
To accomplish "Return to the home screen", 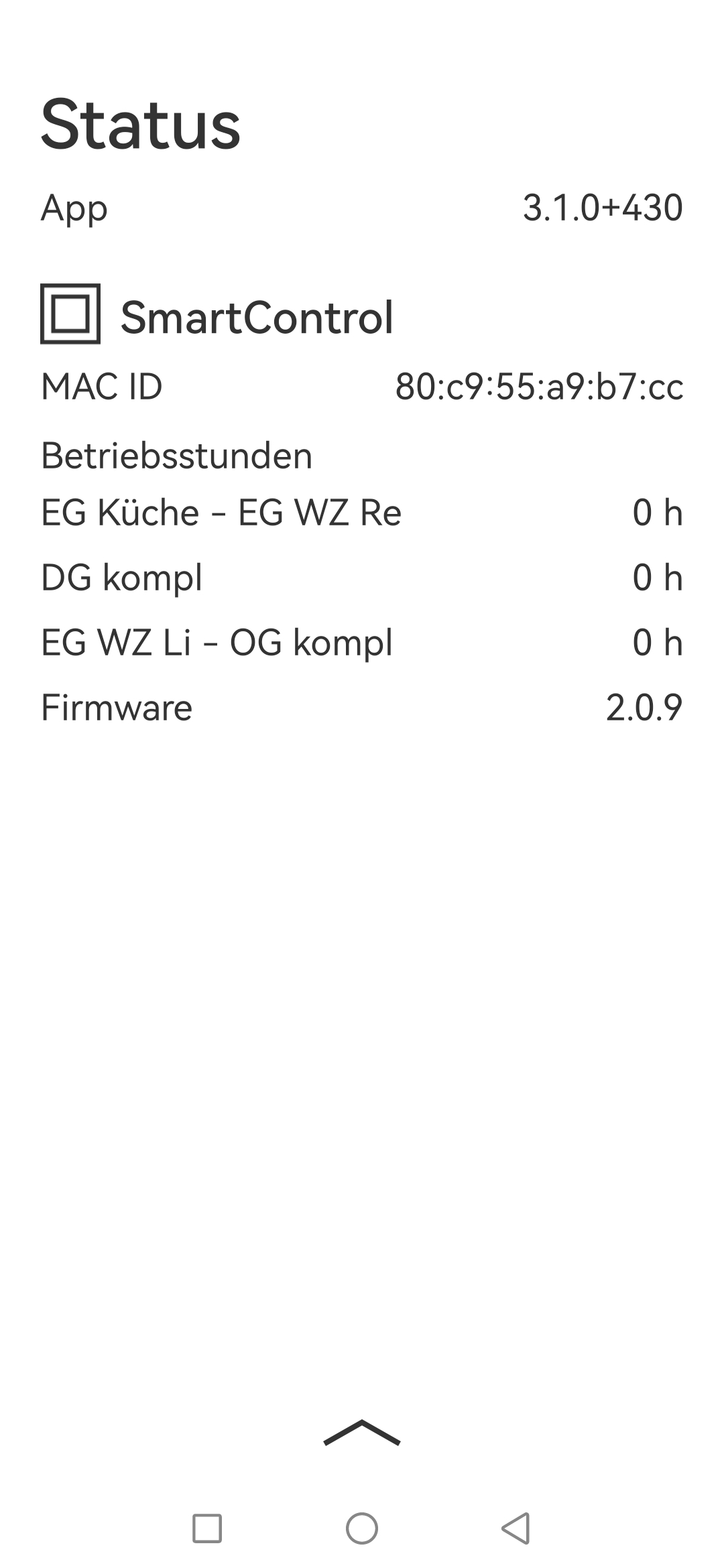I will click(362, 1528).
